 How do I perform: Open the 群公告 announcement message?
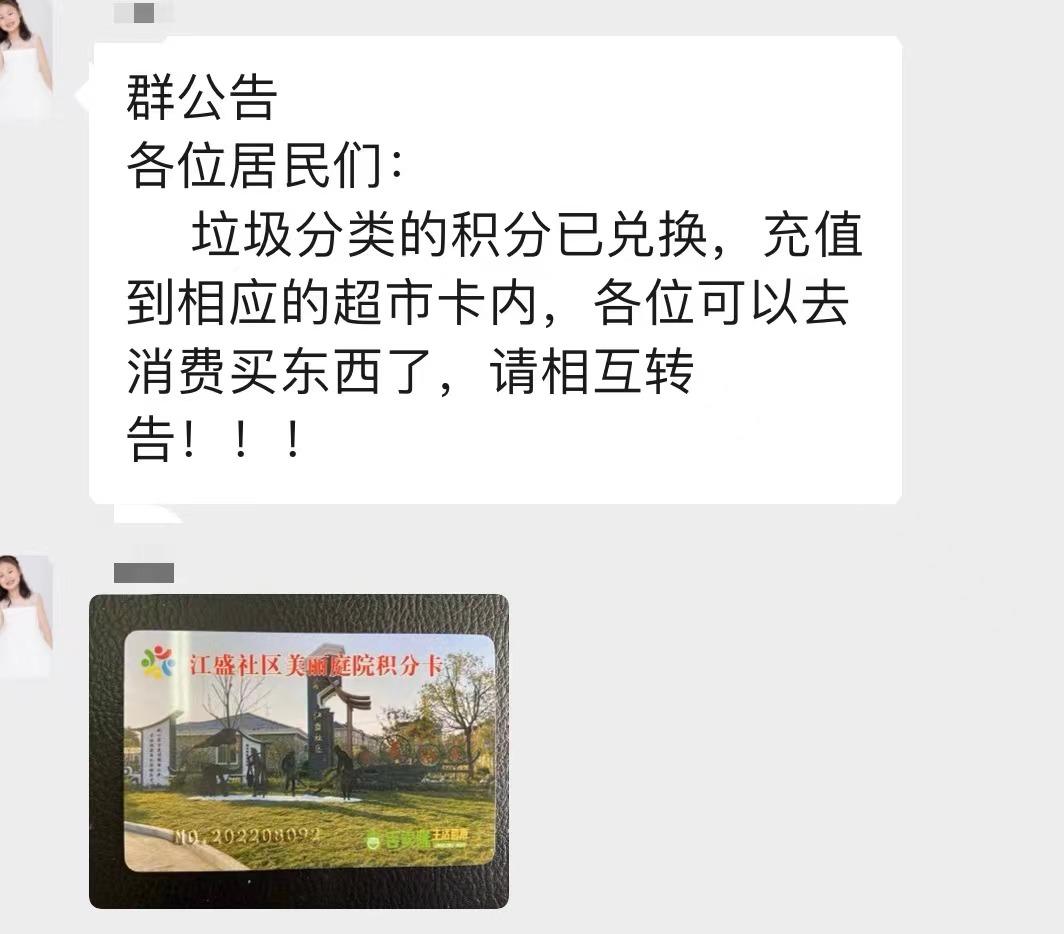(495, 270)
